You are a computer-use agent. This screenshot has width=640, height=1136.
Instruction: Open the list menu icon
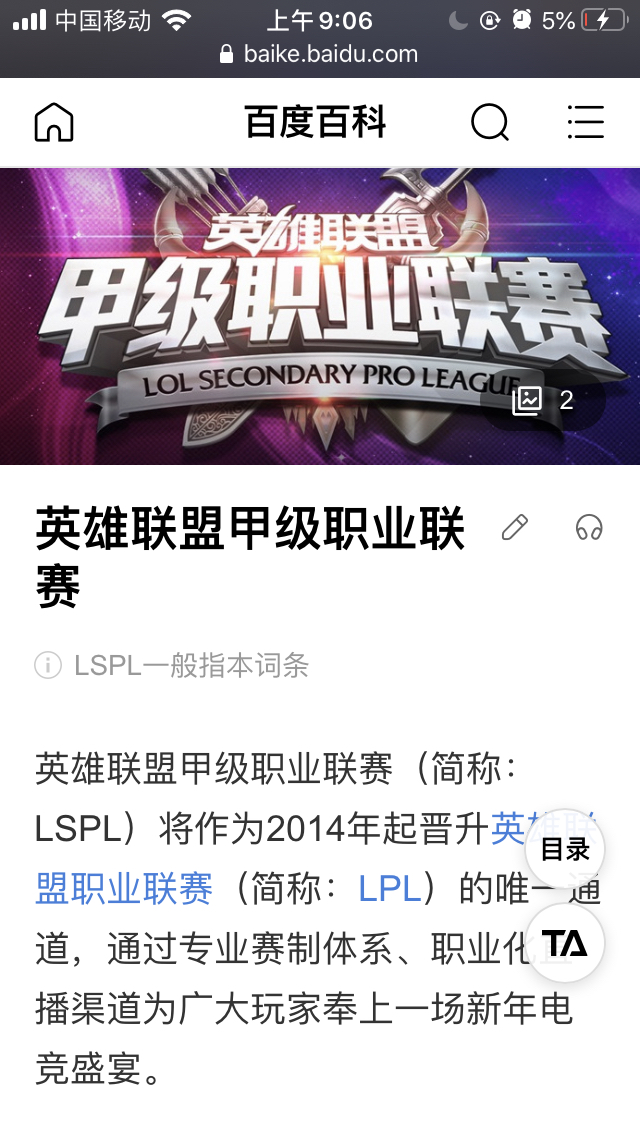click(585, 123)
